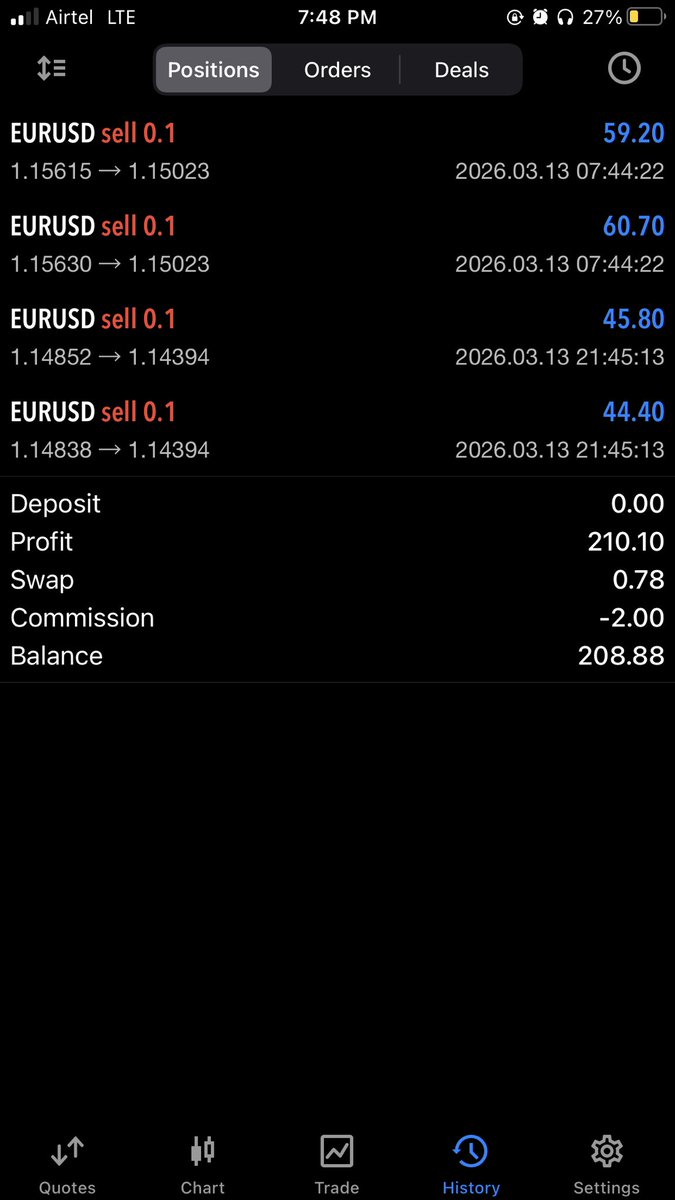Viewport: 675px width, 1200px height.
Task: Expand the EURUSD sell position with 60.70 profit
Action: (337, 244)
